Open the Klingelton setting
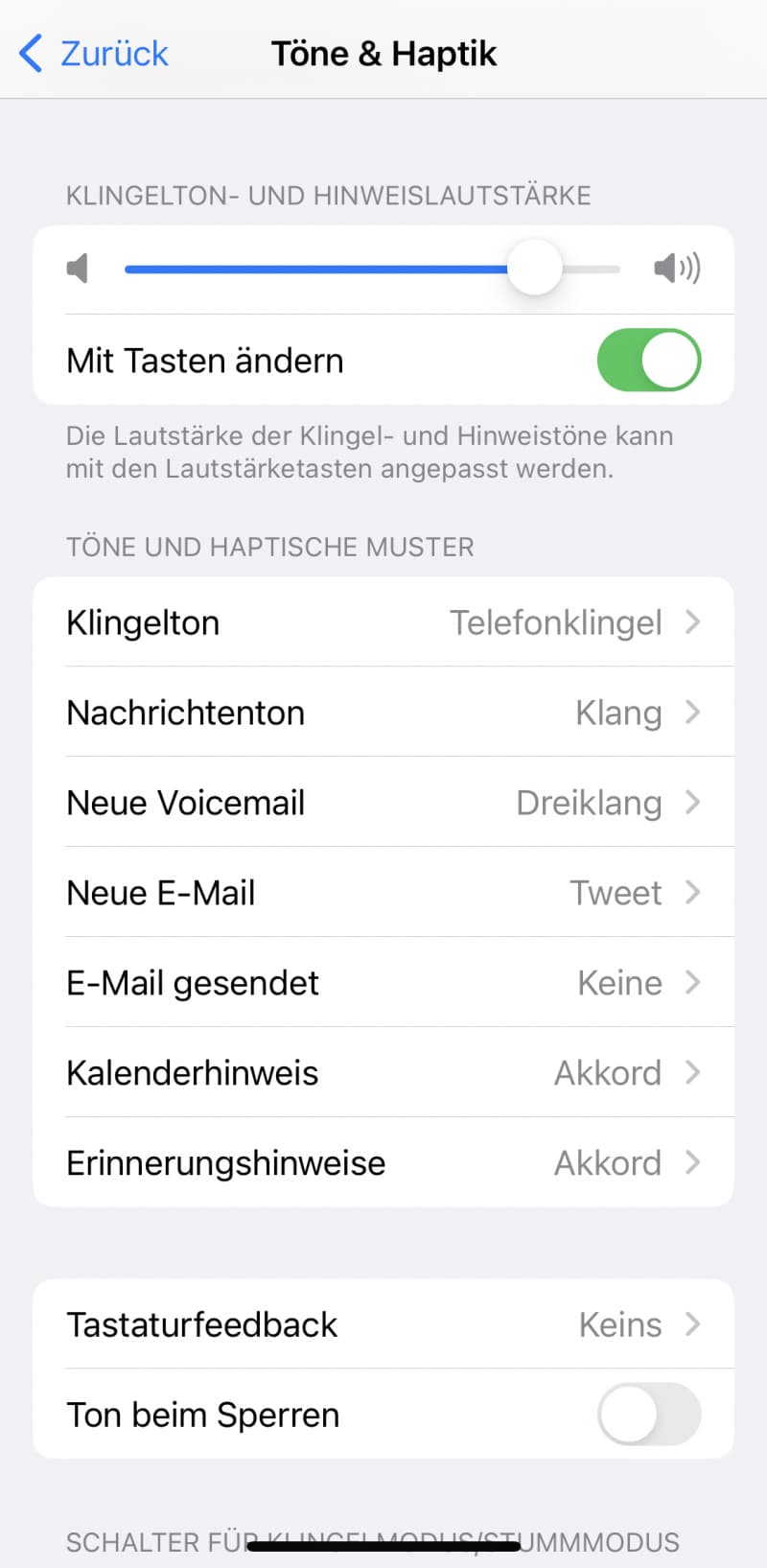The width and height of the screenshot is (767, 1568). (383, 622)
